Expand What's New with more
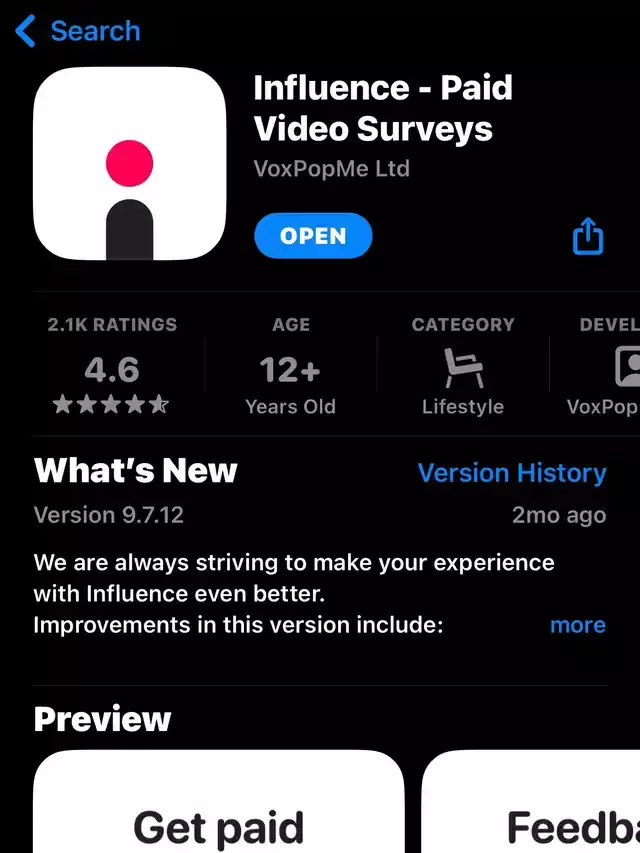The image size is (640, 853). coord(577,625)
